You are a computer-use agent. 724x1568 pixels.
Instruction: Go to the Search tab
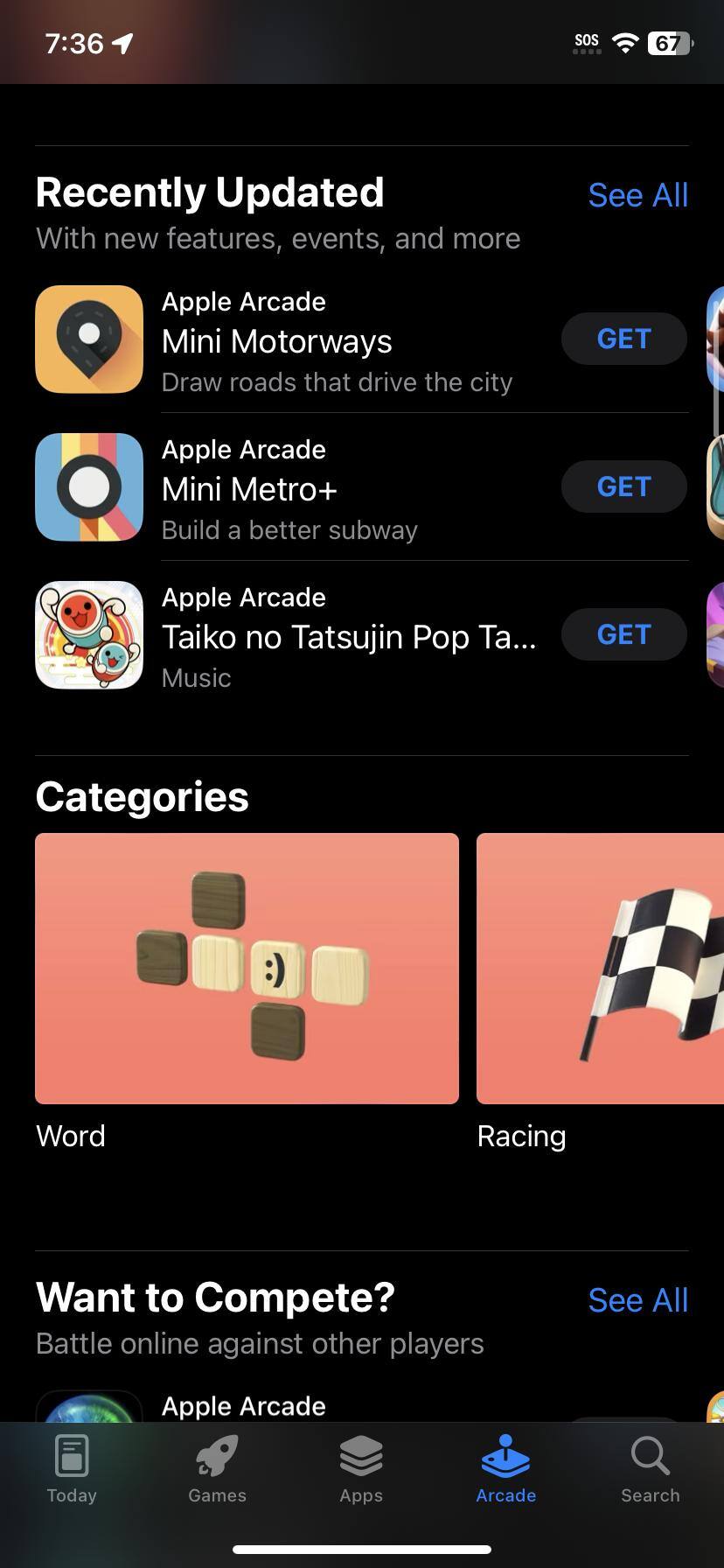650,1470
